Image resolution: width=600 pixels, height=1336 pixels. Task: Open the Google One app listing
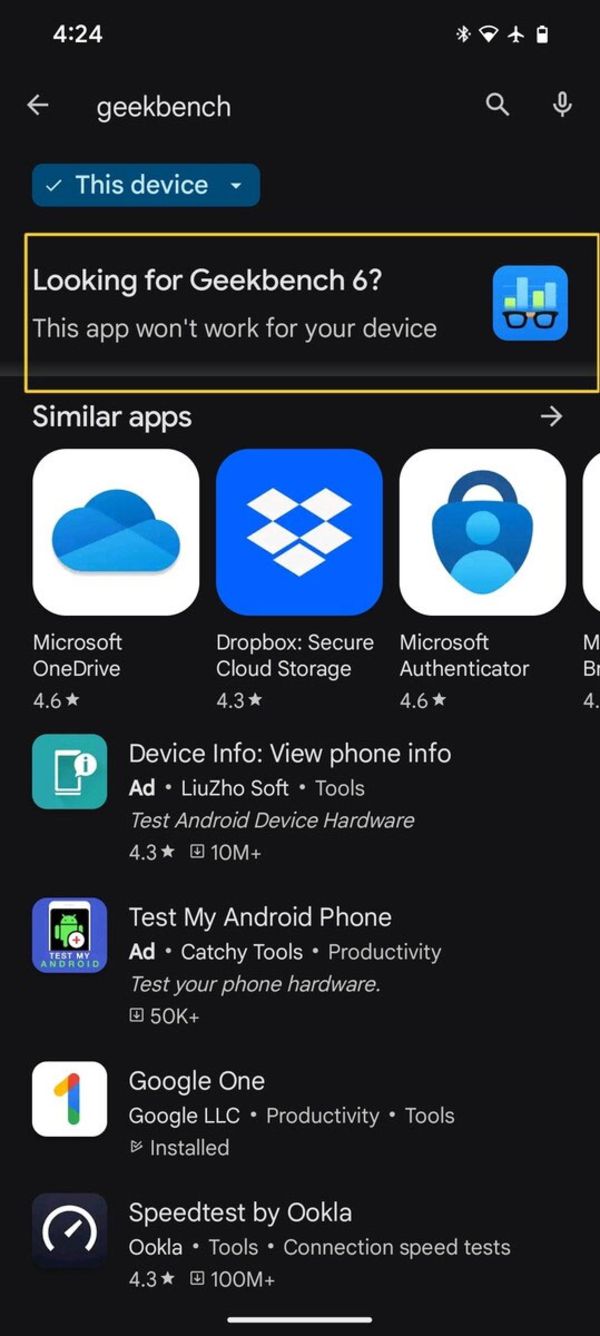coord(300,1113)
